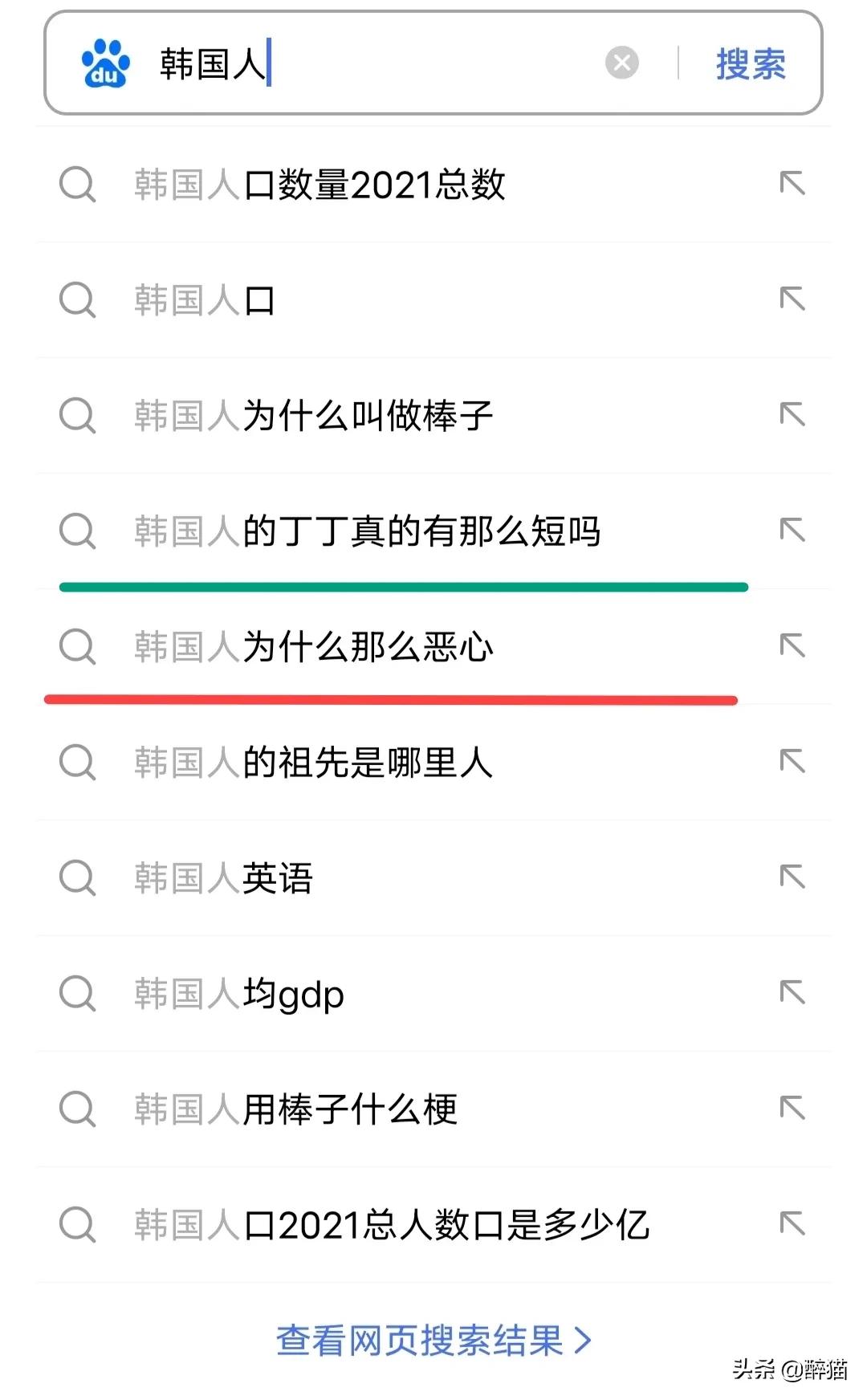
Task: Select suggestion 韩国人为什么叫做棒子
Action: 337,417
